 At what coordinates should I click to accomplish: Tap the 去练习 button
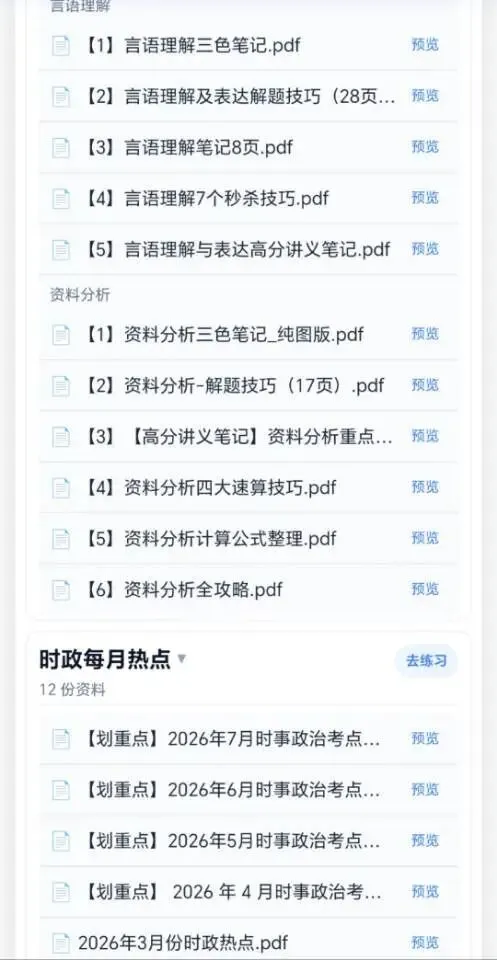coord(426,661)
